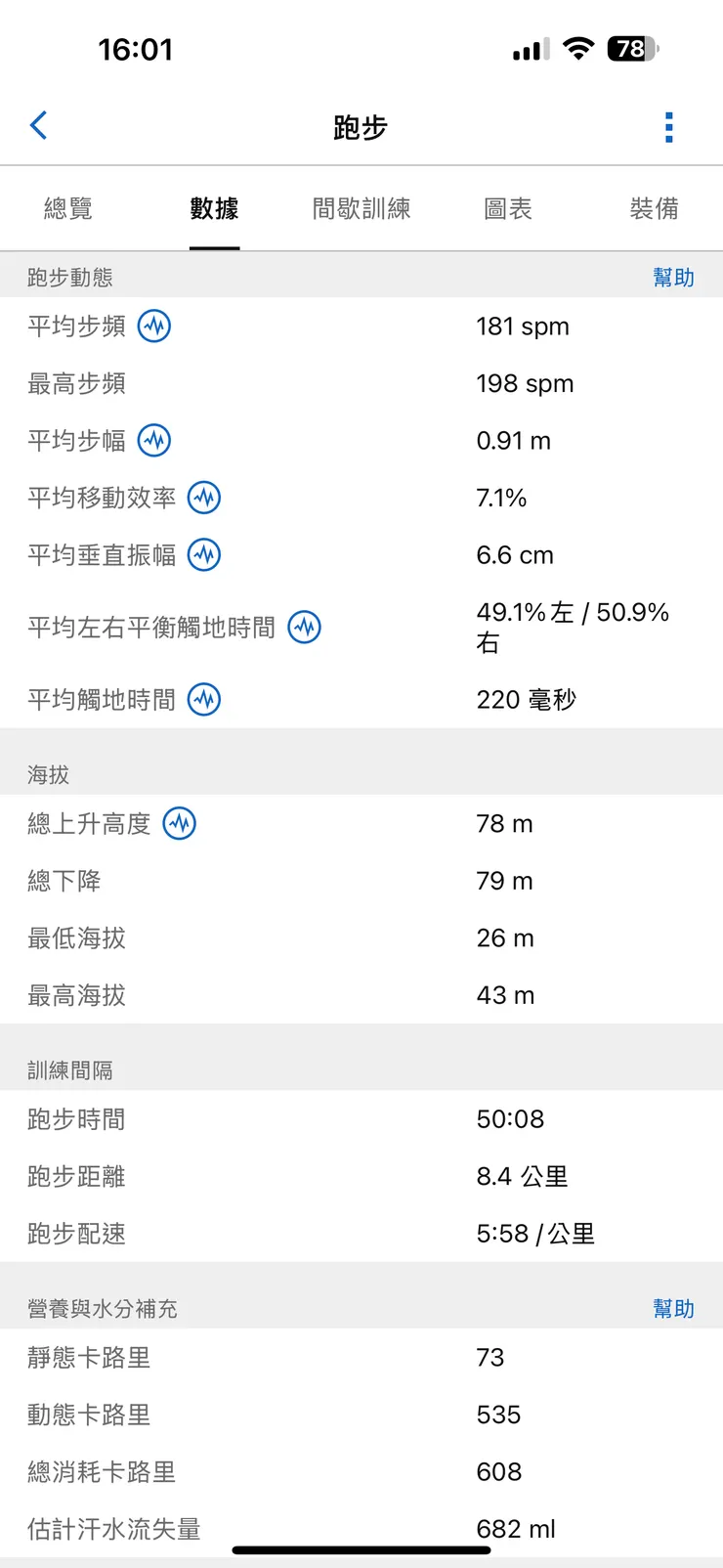
Task: Switch to the 裝備 tab
Action: tap(654, 208)
